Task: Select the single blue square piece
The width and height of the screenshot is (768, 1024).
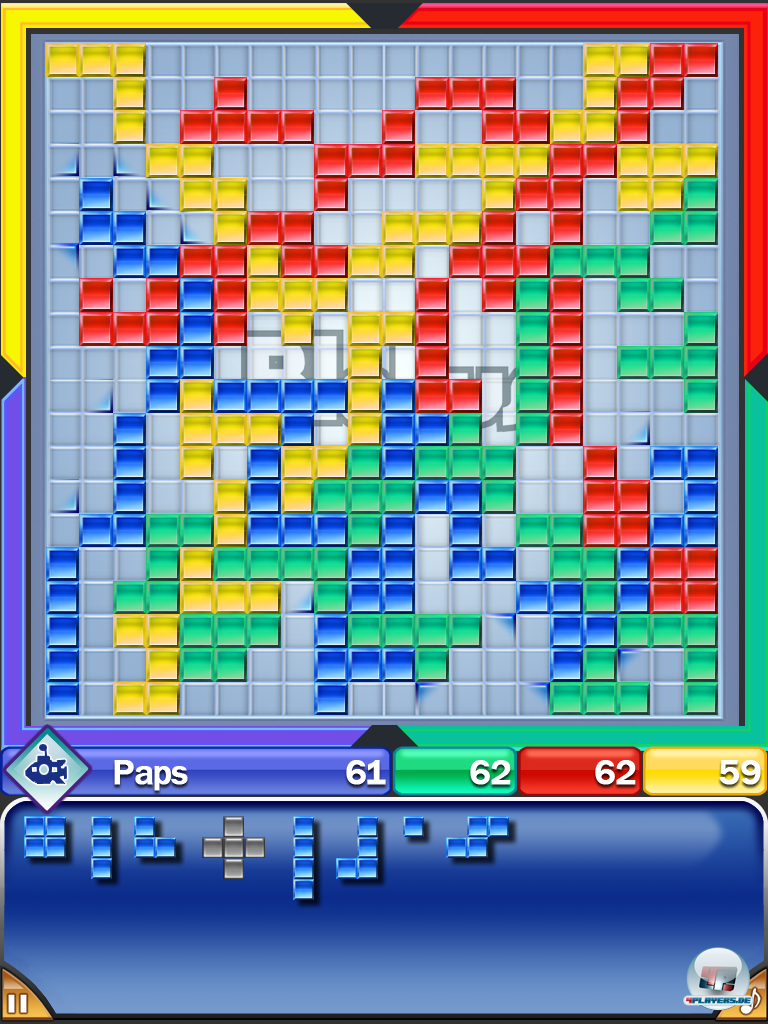Action: point(412,826)
